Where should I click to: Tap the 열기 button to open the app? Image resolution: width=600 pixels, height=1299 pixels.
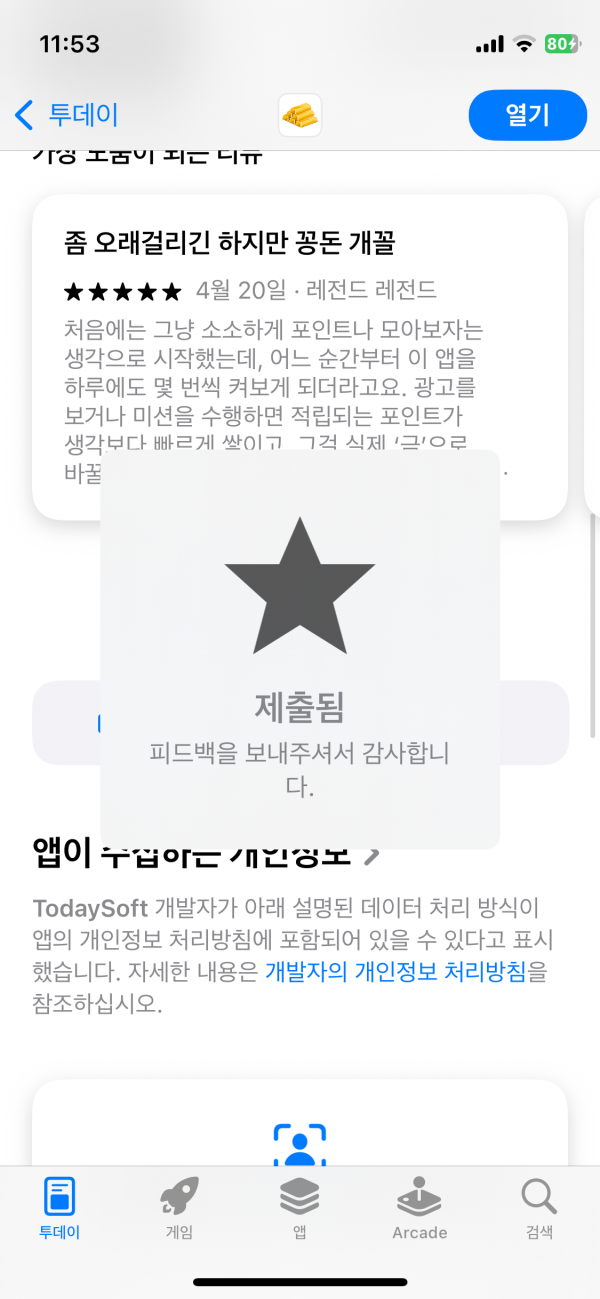tap(527, 115)
